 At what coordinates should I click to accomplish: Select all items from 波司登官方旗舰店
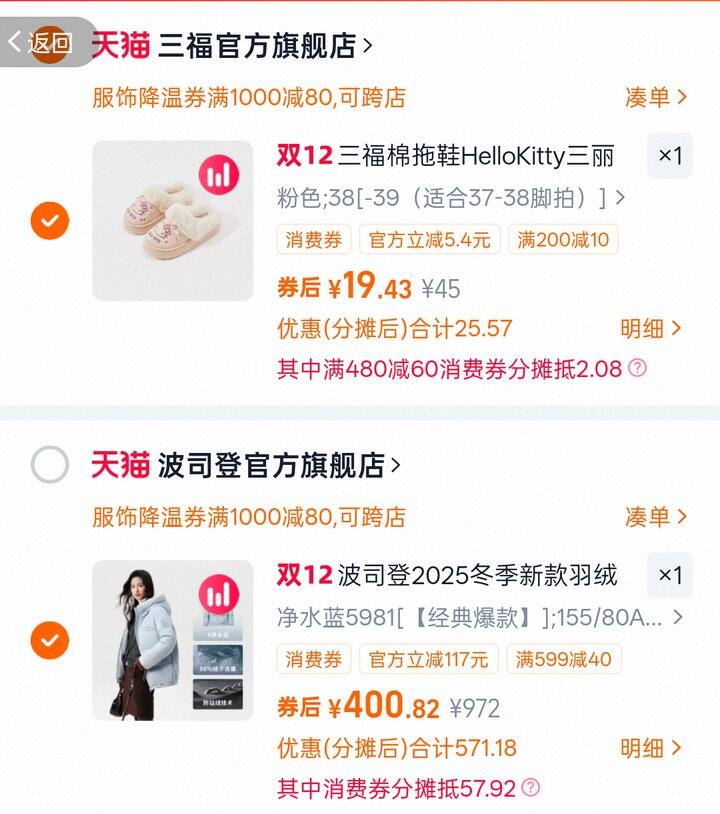pos(50,465)
